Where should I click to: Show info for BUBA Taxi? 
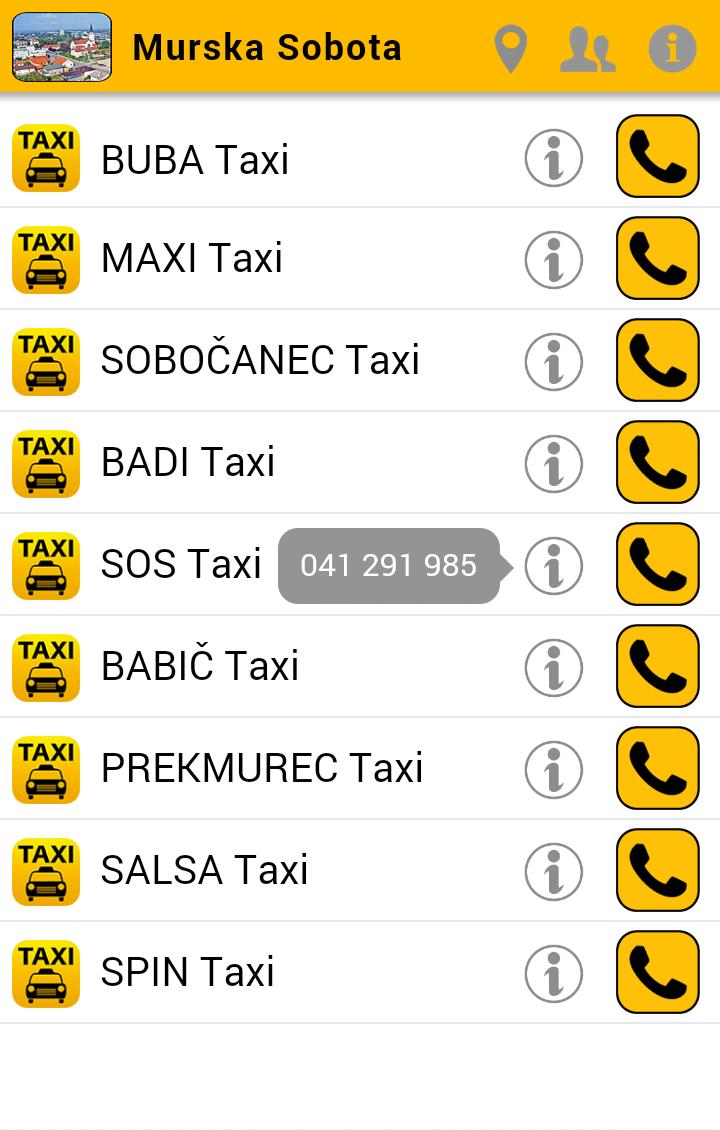click(x=553, y=157)
